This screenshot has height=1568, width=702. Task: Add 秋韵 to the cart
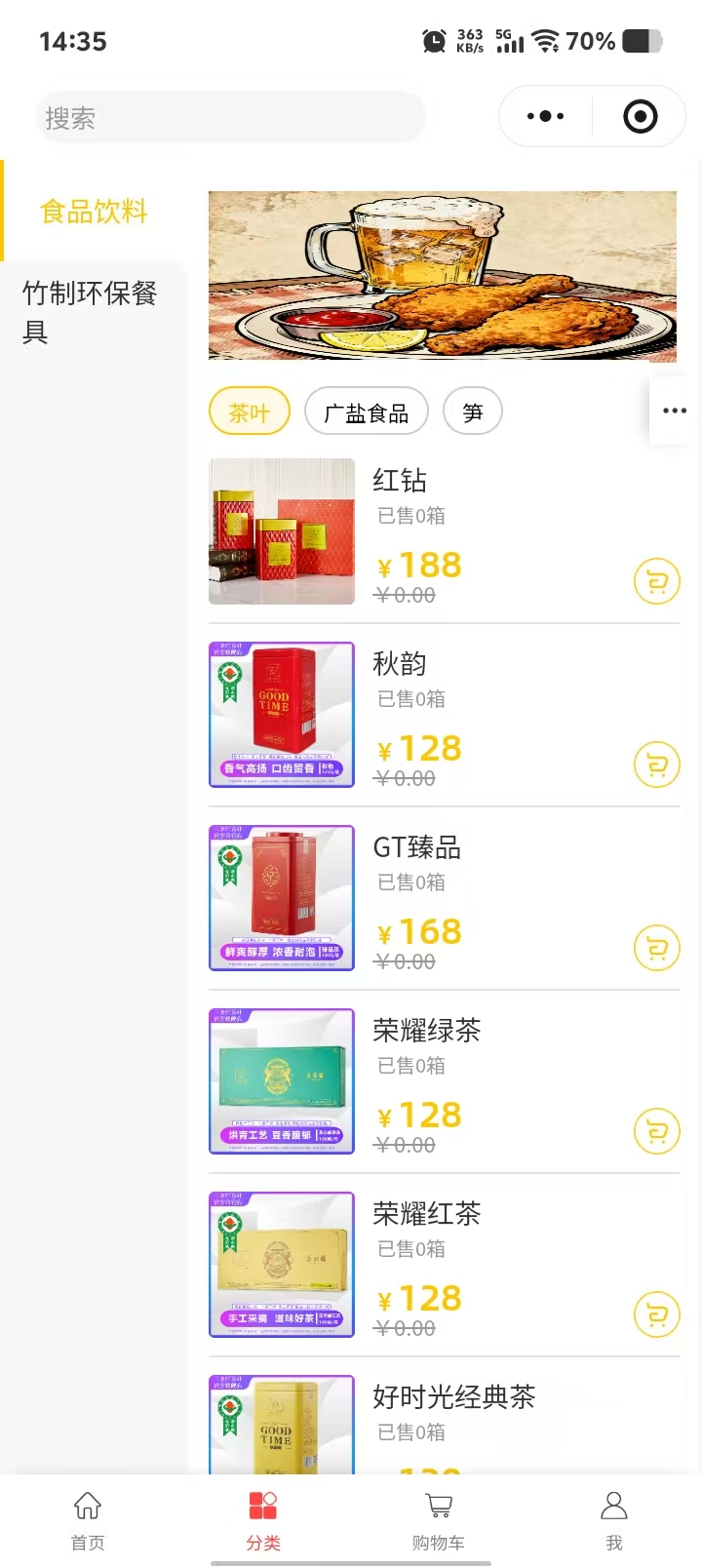click(x=656, y=765)
